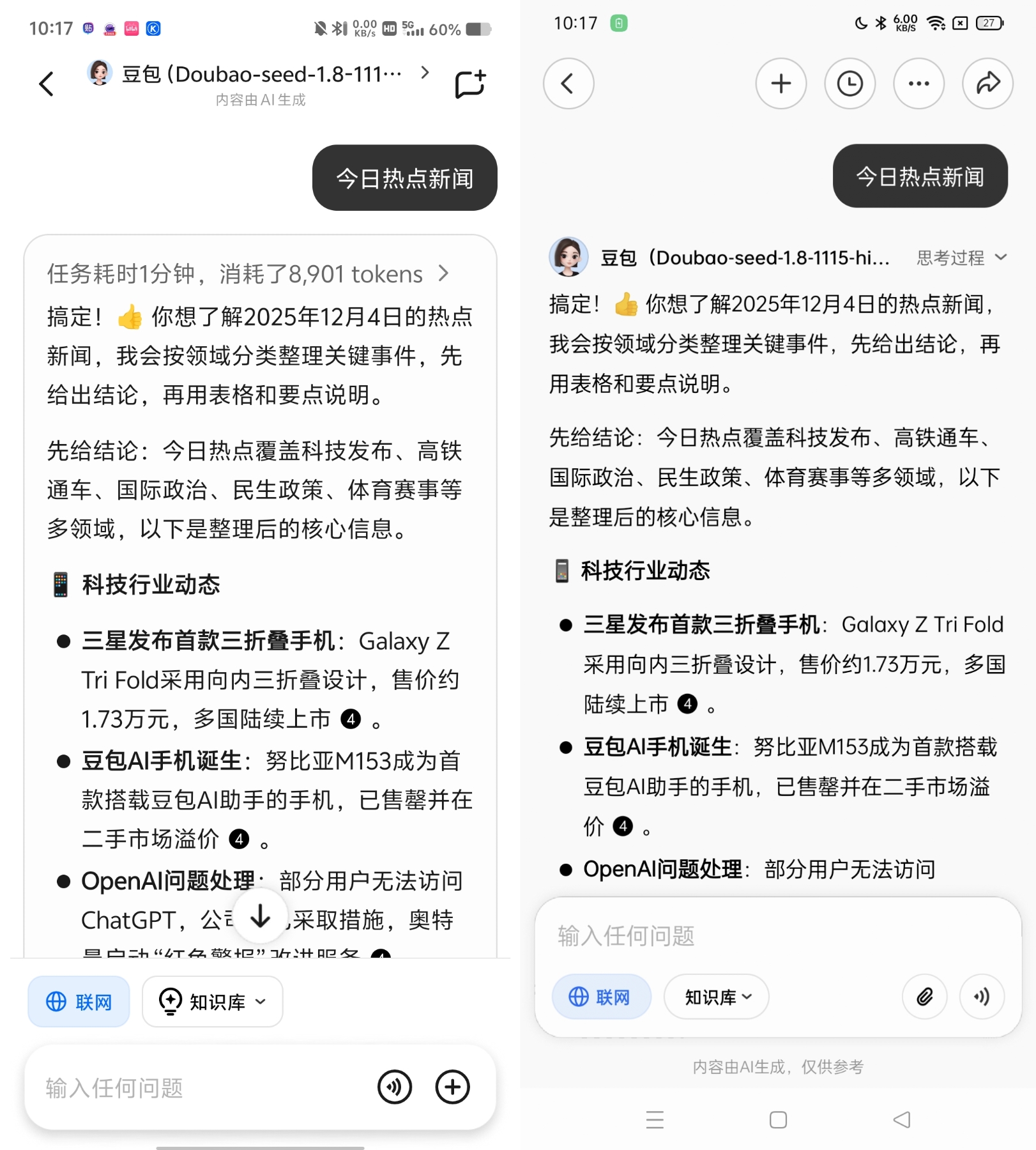Viewport: 1036px width, 1150px height.
Task: Activate voice input beside the message bar
Action: pos(982,995)
